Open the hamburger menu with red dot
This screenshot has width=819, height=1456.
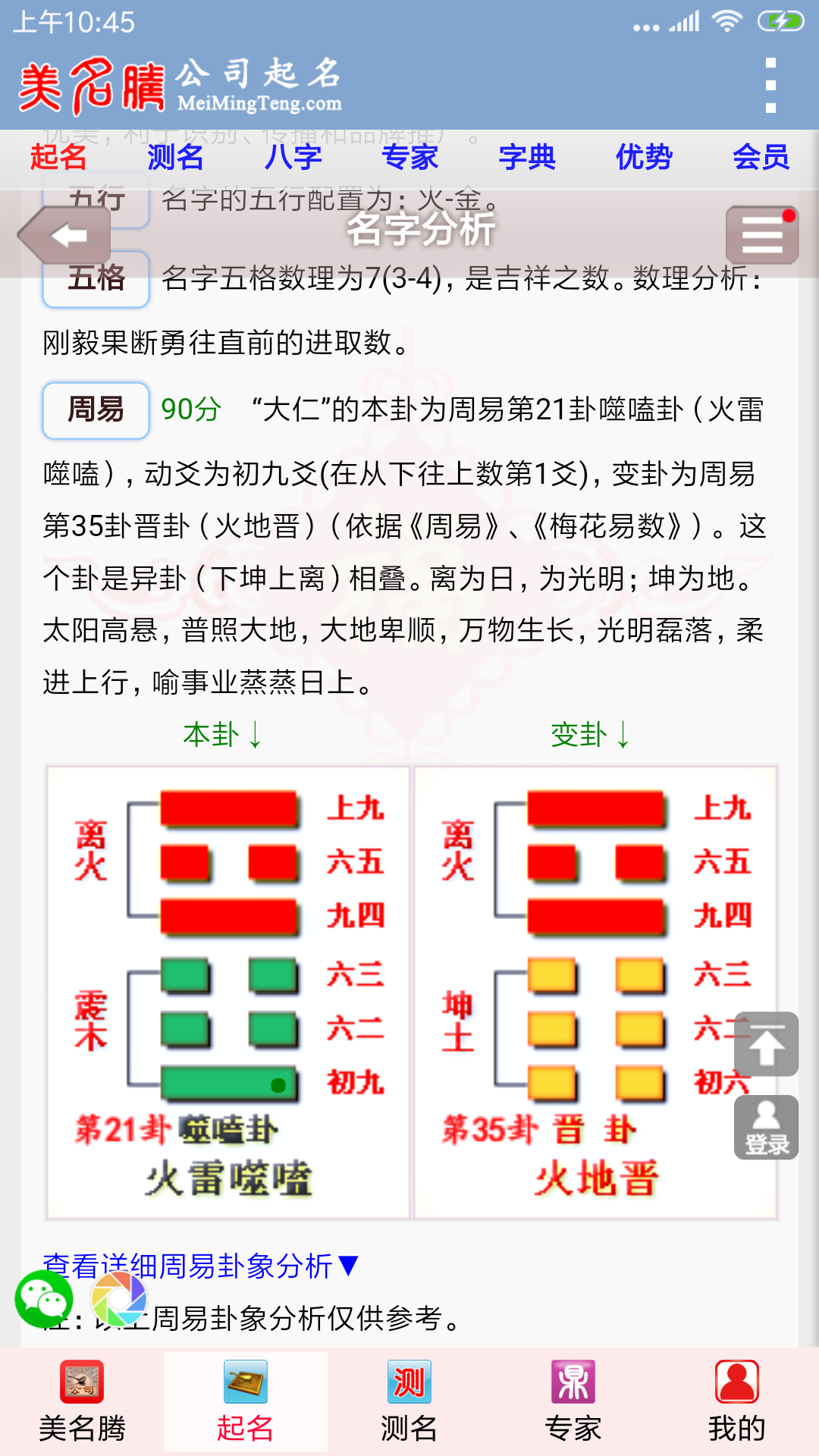pos(762,235)
